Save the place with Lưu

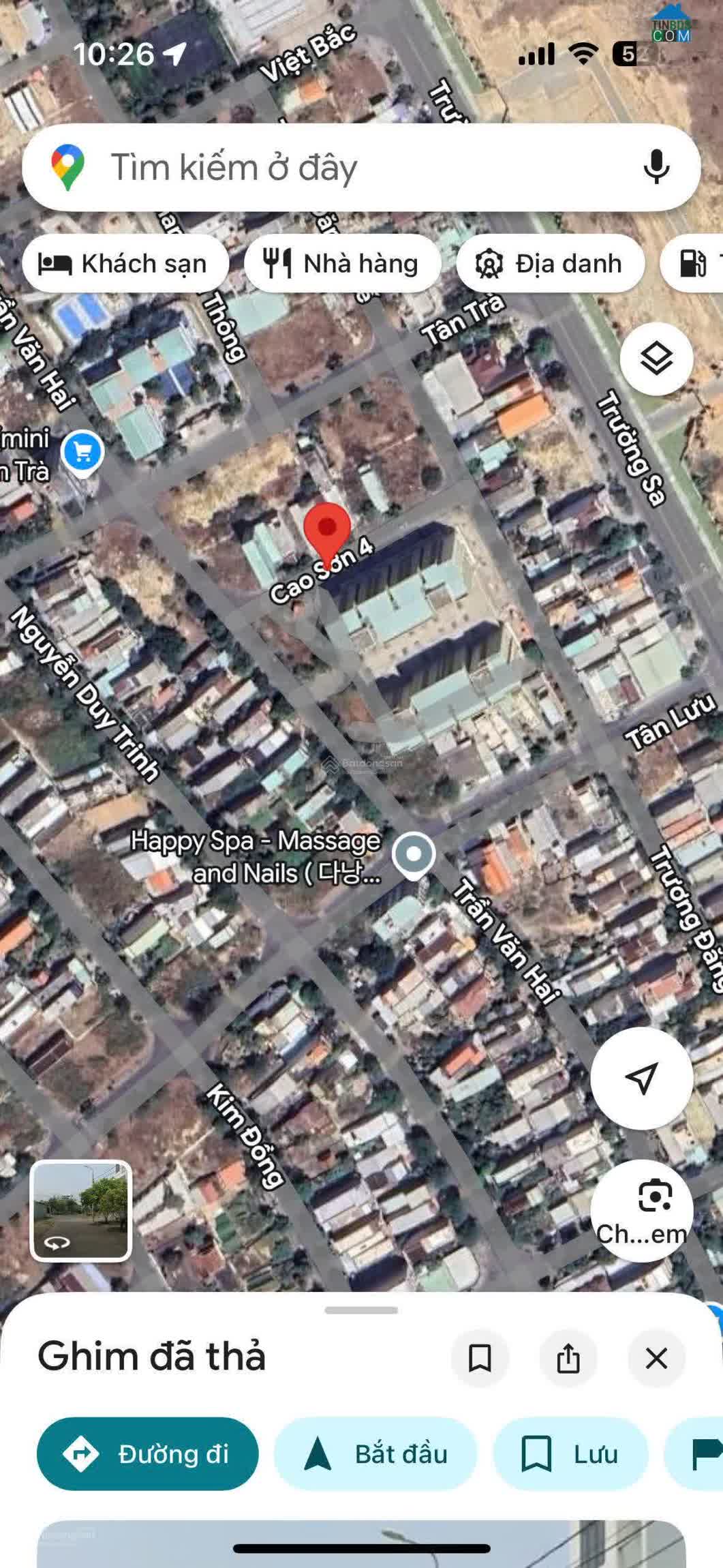[570, 1453]
